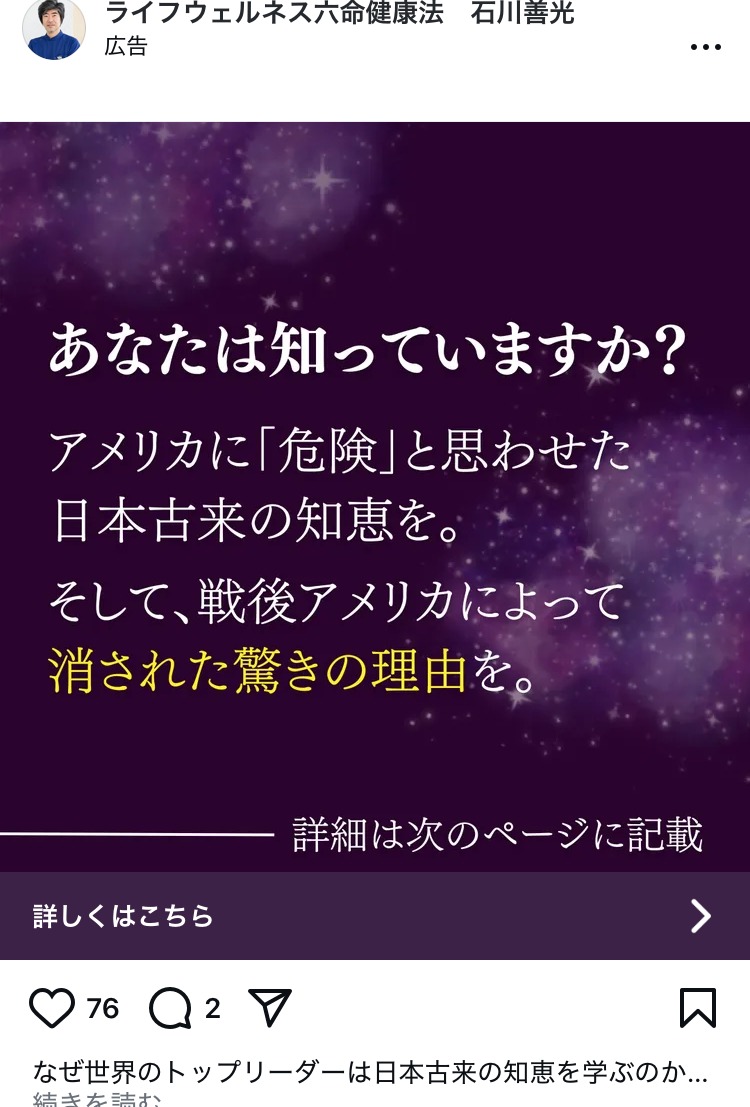Like this sponsored post

[x=52, y=1008]
